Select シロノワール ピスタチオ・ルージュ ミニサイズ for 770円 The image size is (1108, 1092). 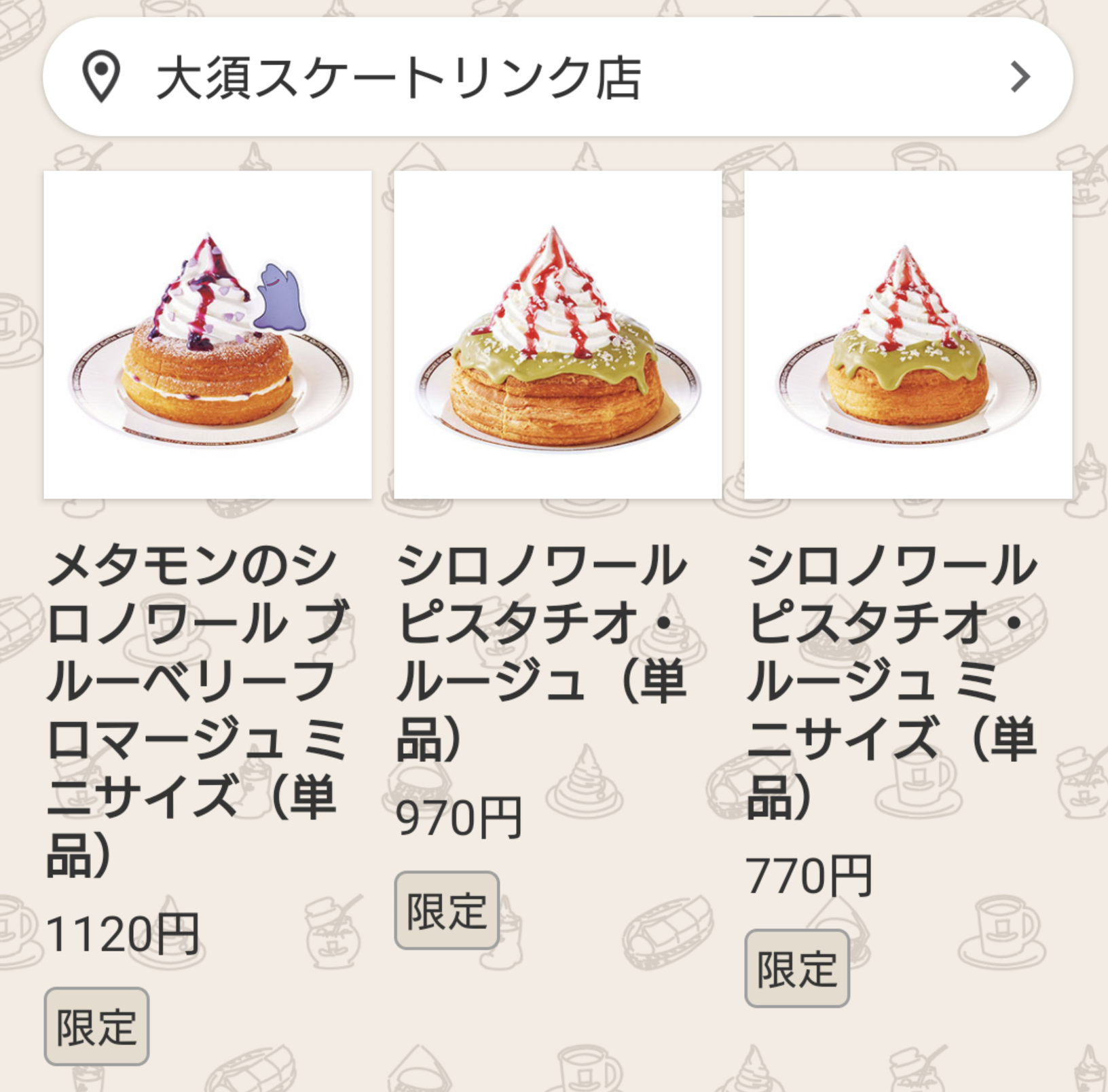[908, 335]
